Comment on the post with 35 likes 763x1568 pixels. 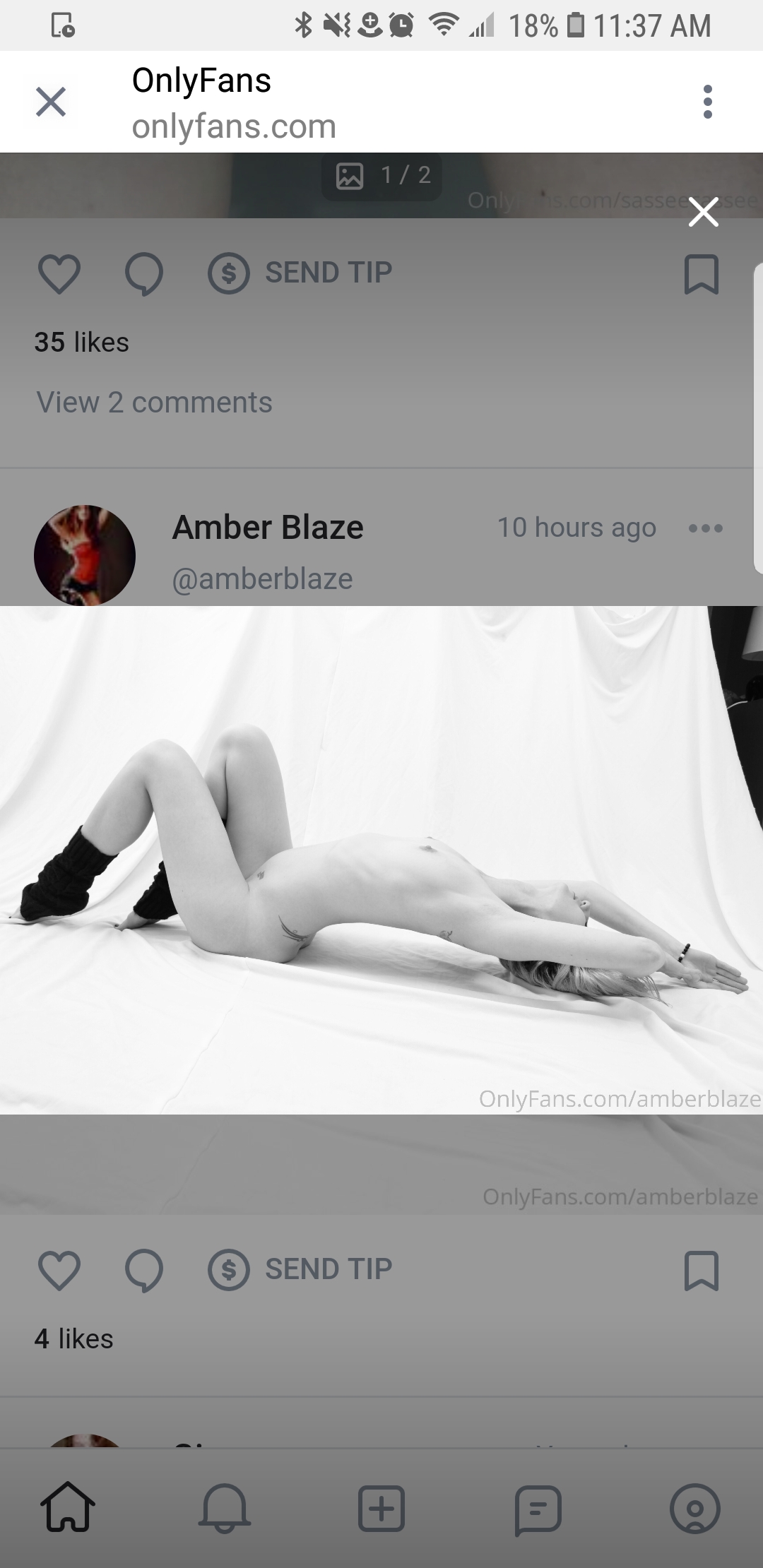point(143,273)
